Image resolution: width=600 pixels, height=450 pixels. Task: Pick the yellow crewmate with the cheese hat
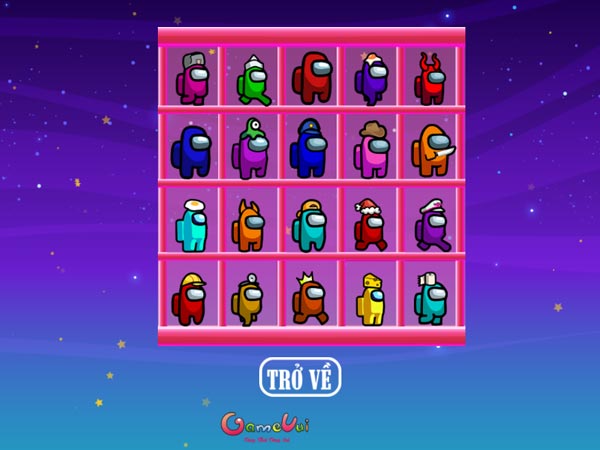(371, 298)
